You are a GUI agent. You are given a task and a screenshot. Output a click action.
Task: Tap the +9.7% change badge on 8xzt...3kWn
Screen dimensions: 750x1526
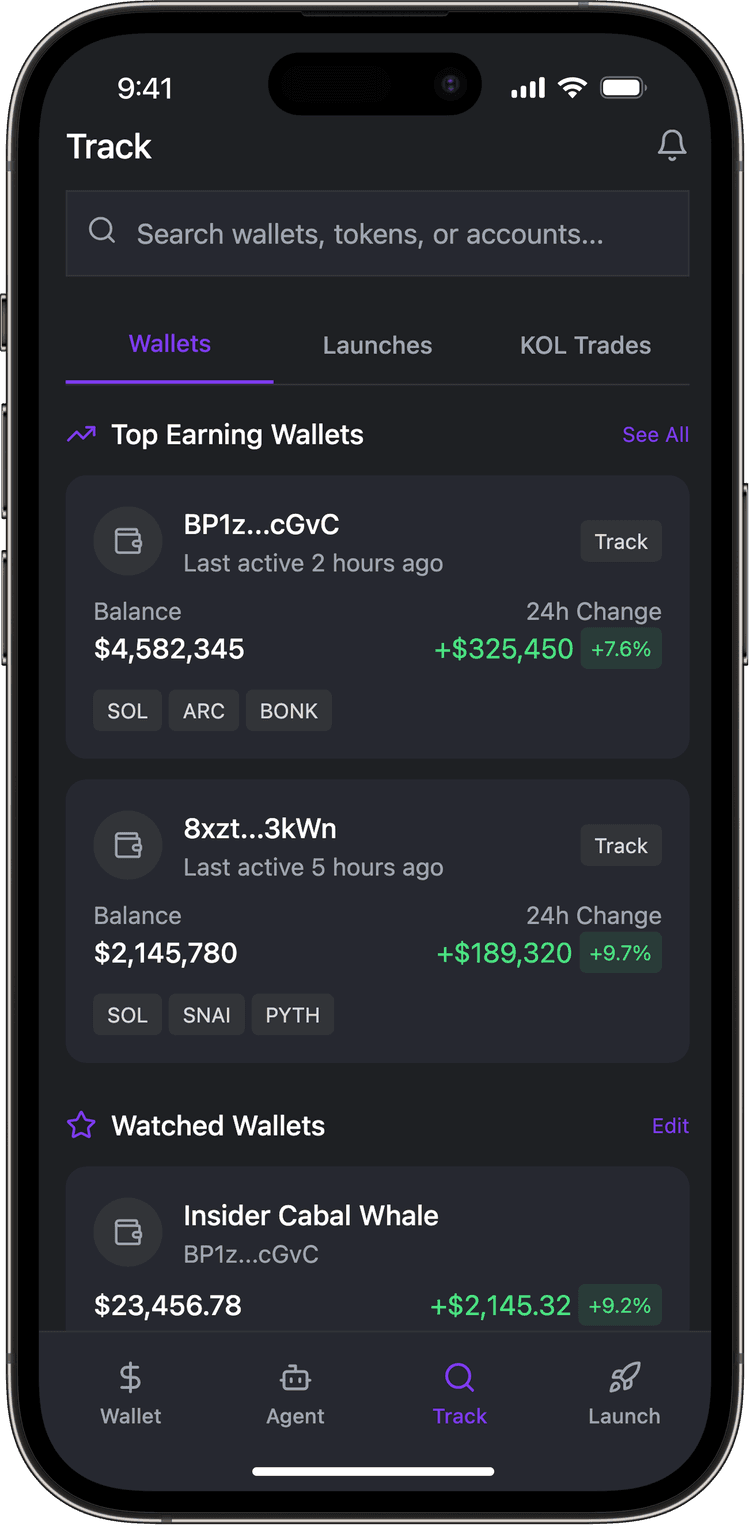point(620,953)
